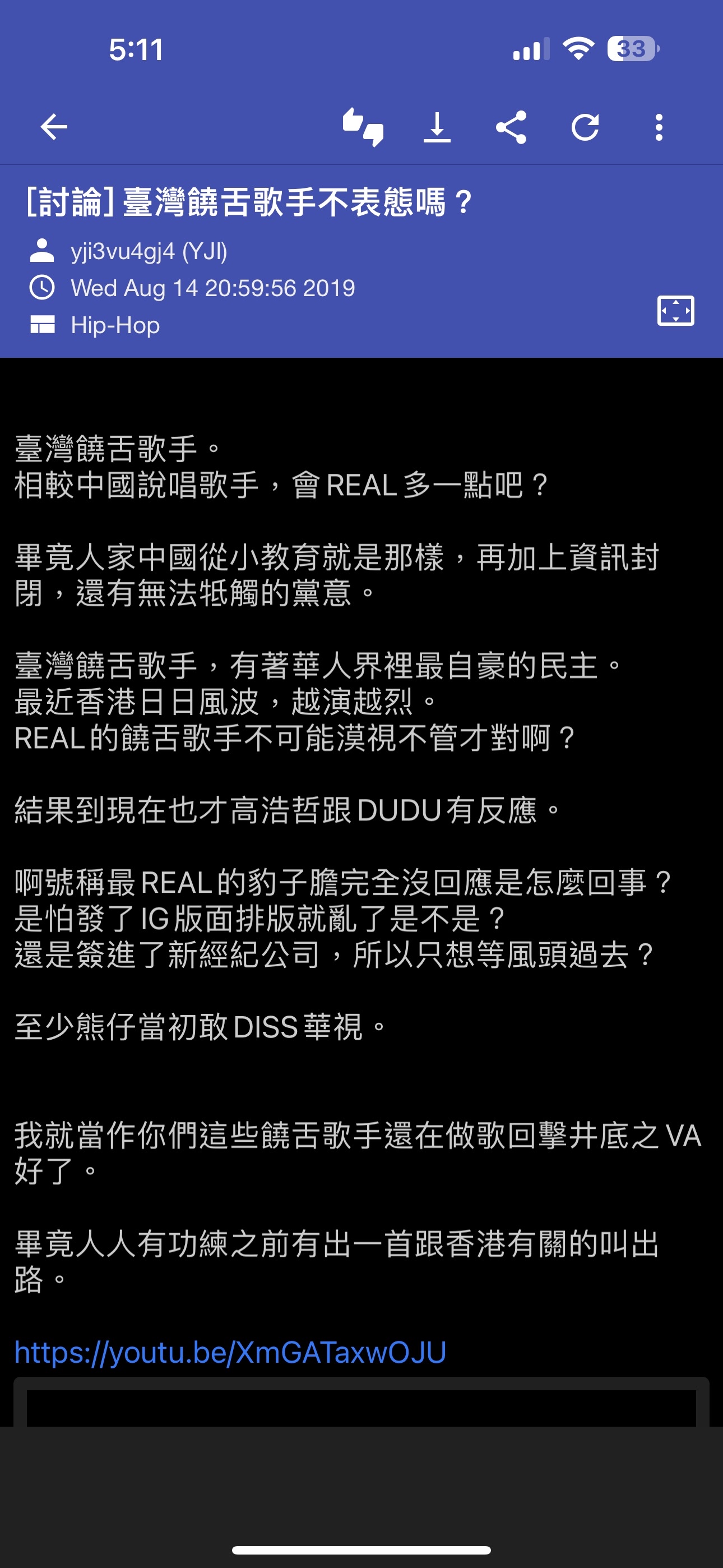This screenshot has height=1568, width=723.
Task: Open the YouTube video preview card
Action: coord(361,1405)
